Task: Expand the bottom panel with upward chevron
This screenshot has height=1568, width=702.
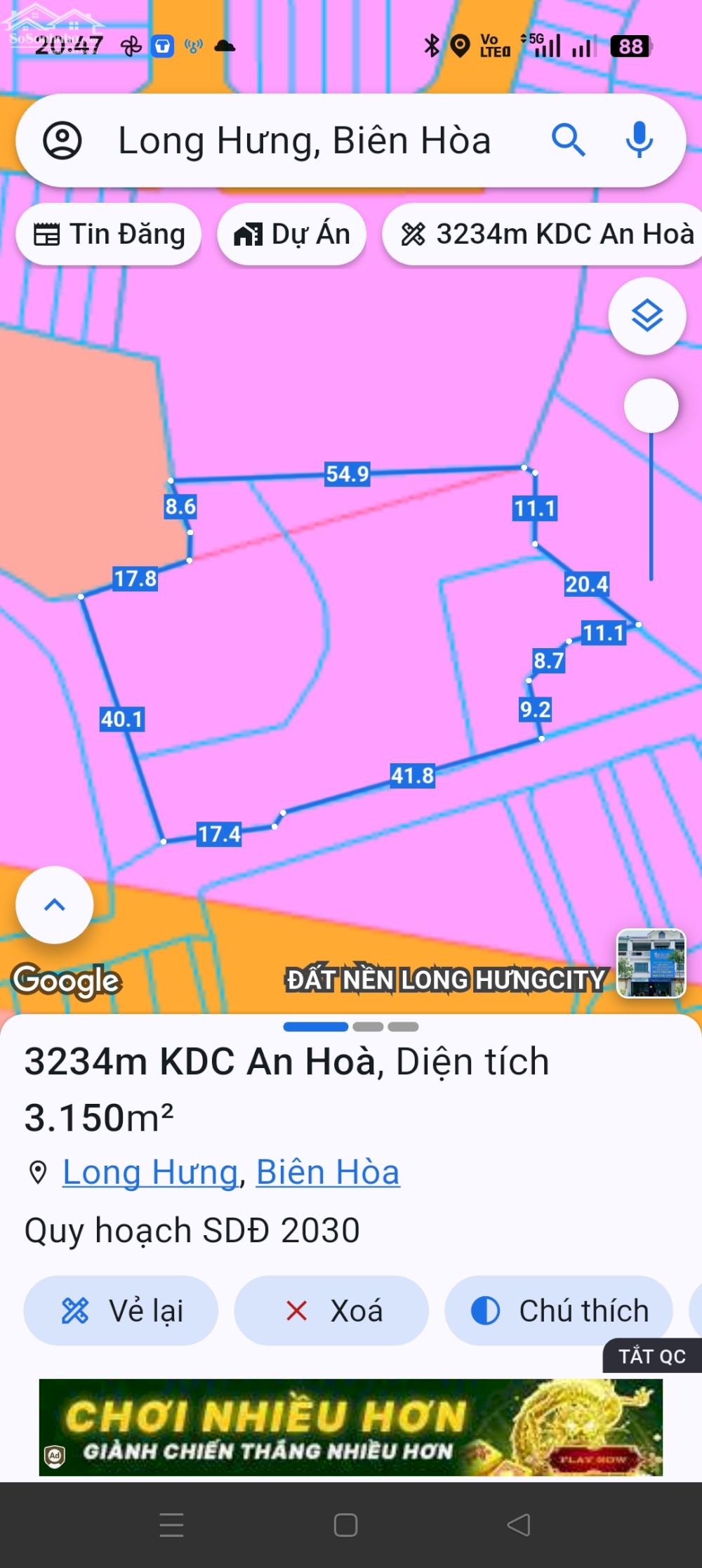Action: [x=53, y=904]
